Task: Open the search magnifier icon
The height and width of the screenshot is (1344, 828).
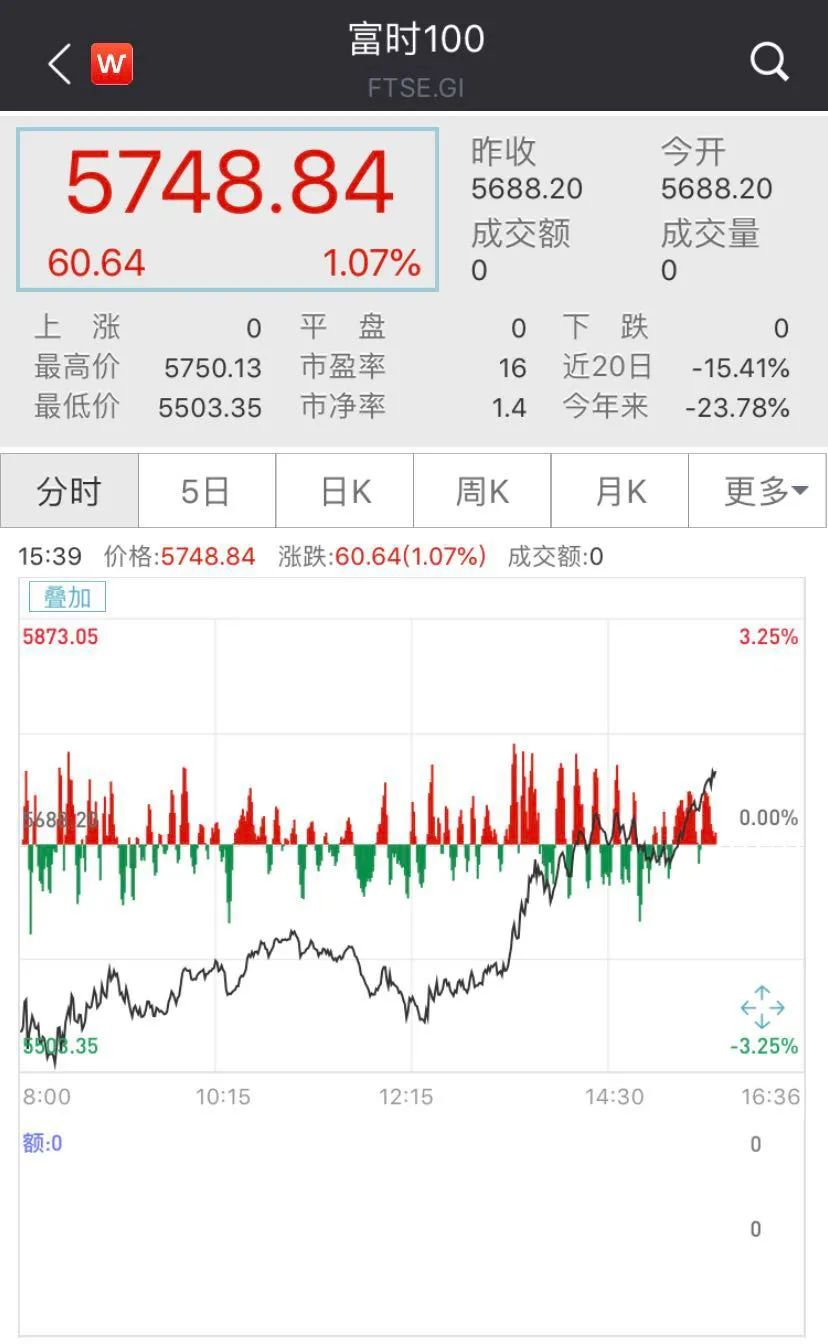Action: pyautogui.click(x=769, y=63)
